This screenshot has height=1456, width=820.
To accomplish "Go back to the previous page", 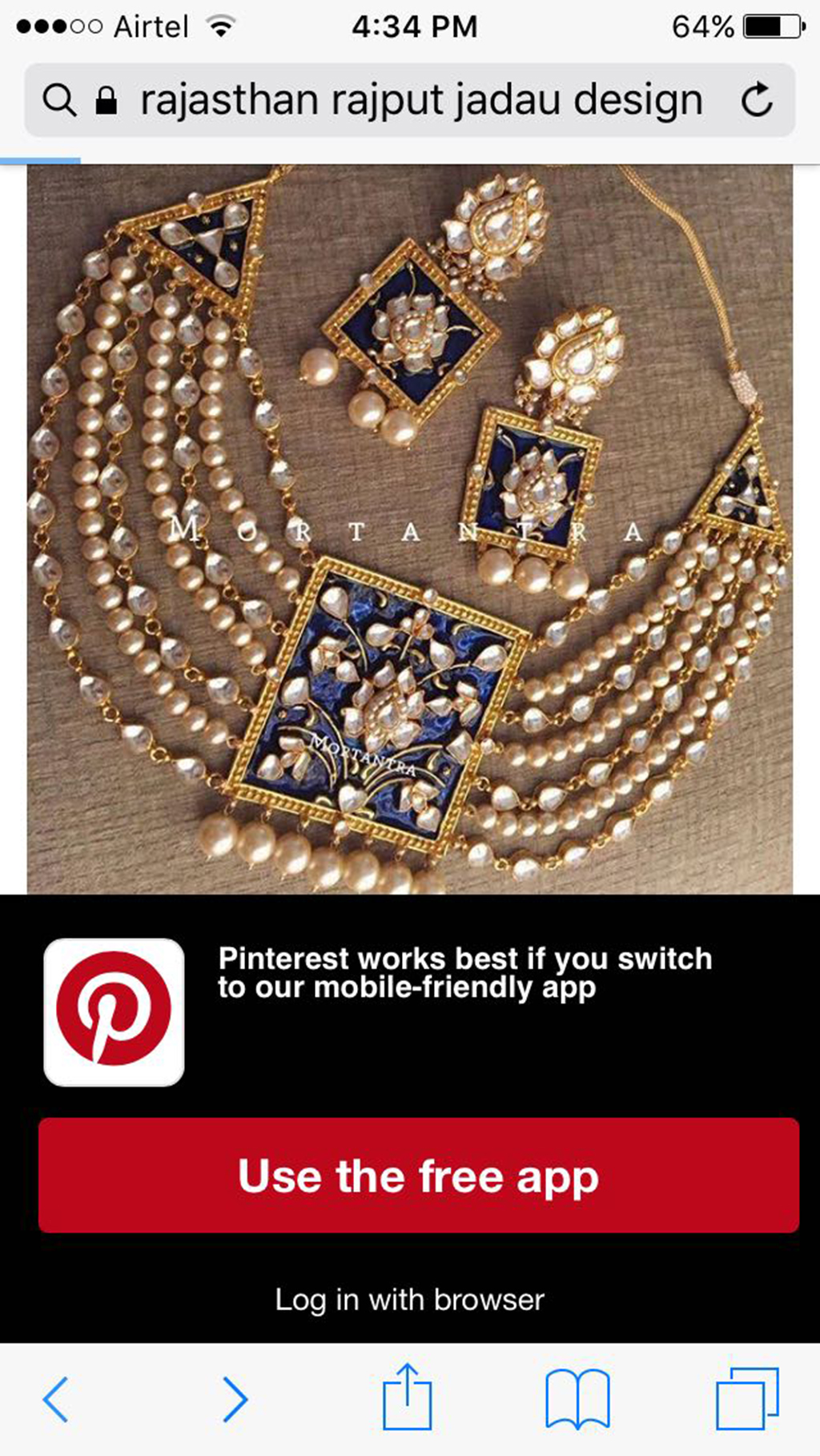I will (56, 1398).
